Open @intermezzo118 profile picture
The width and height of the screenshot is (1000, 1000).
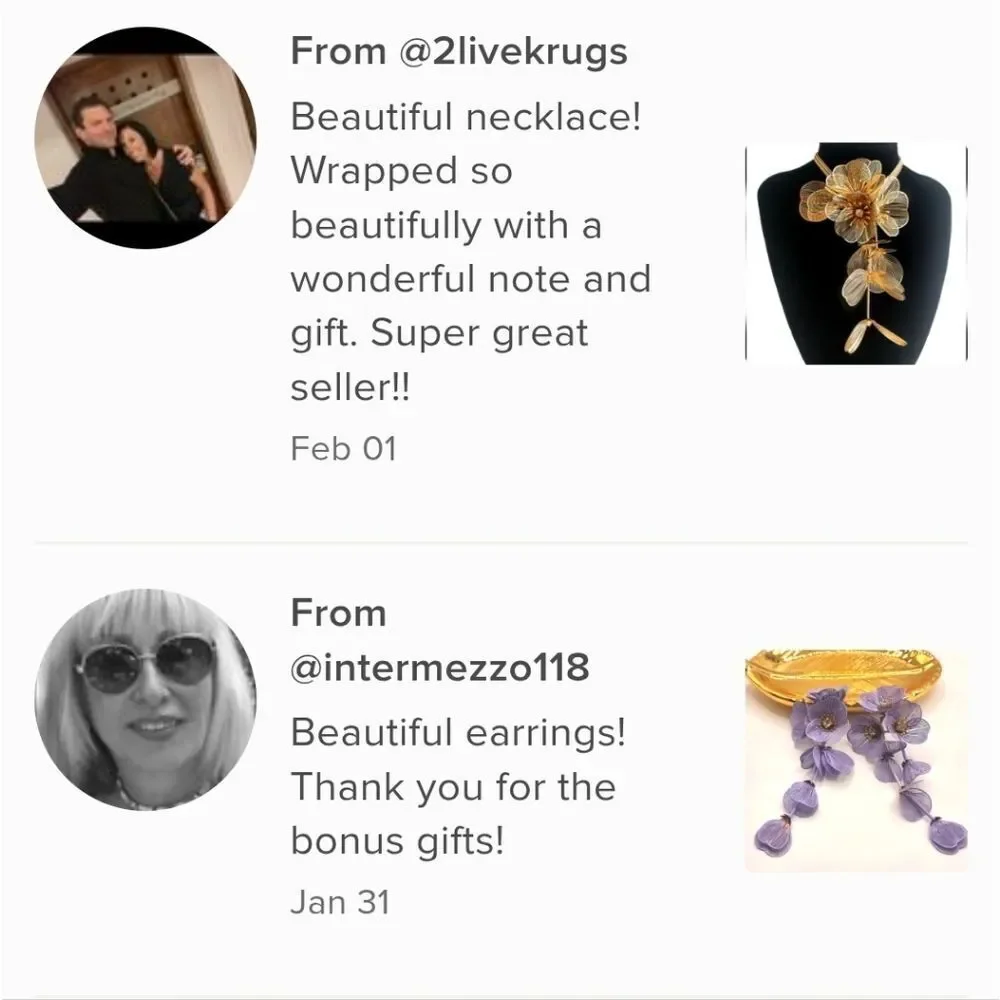(145, 699)
